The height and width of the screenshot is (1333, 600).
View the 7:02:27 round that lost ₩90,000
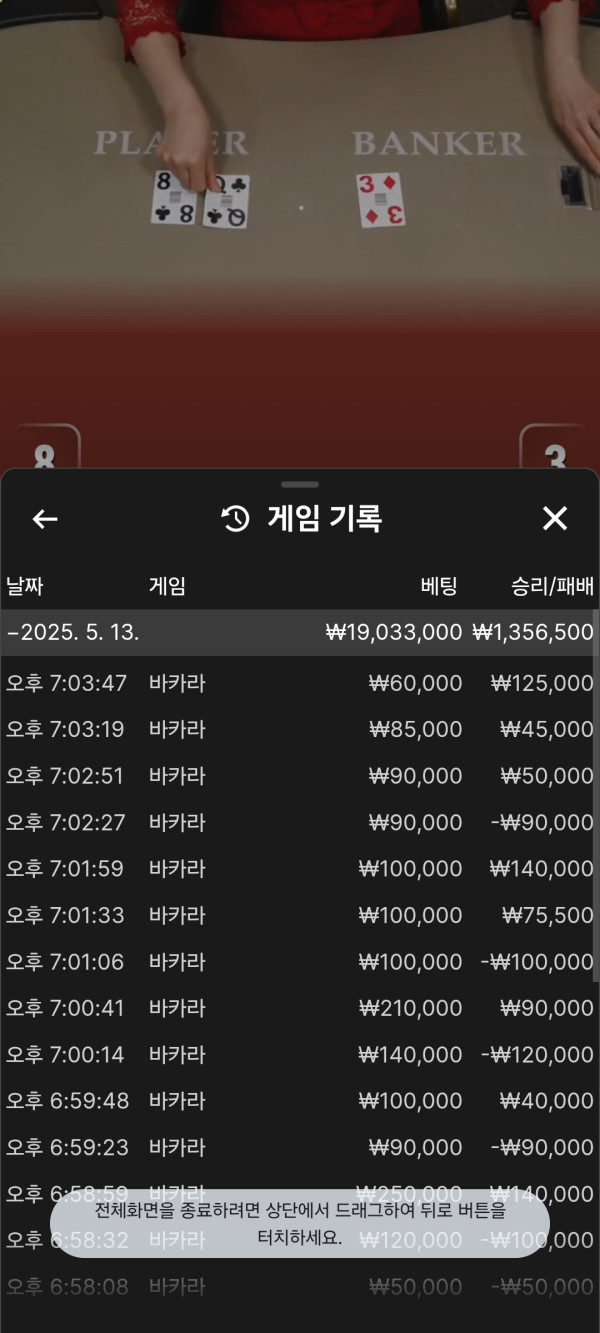[298, 822]
